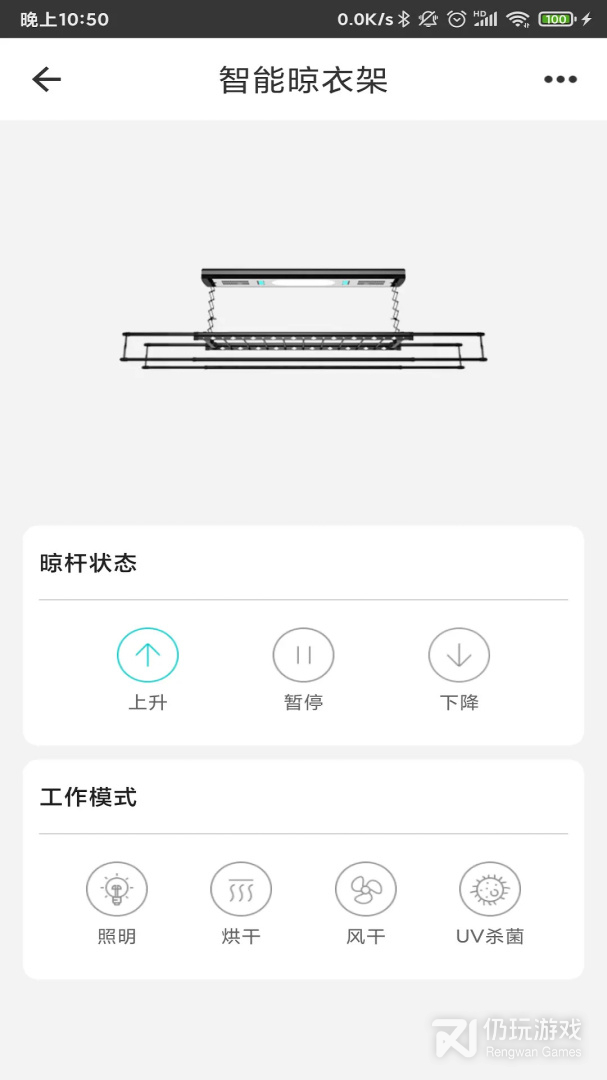
Task: Enable the 烘干 heat drying mode
Action: click(x=241, y=889)
